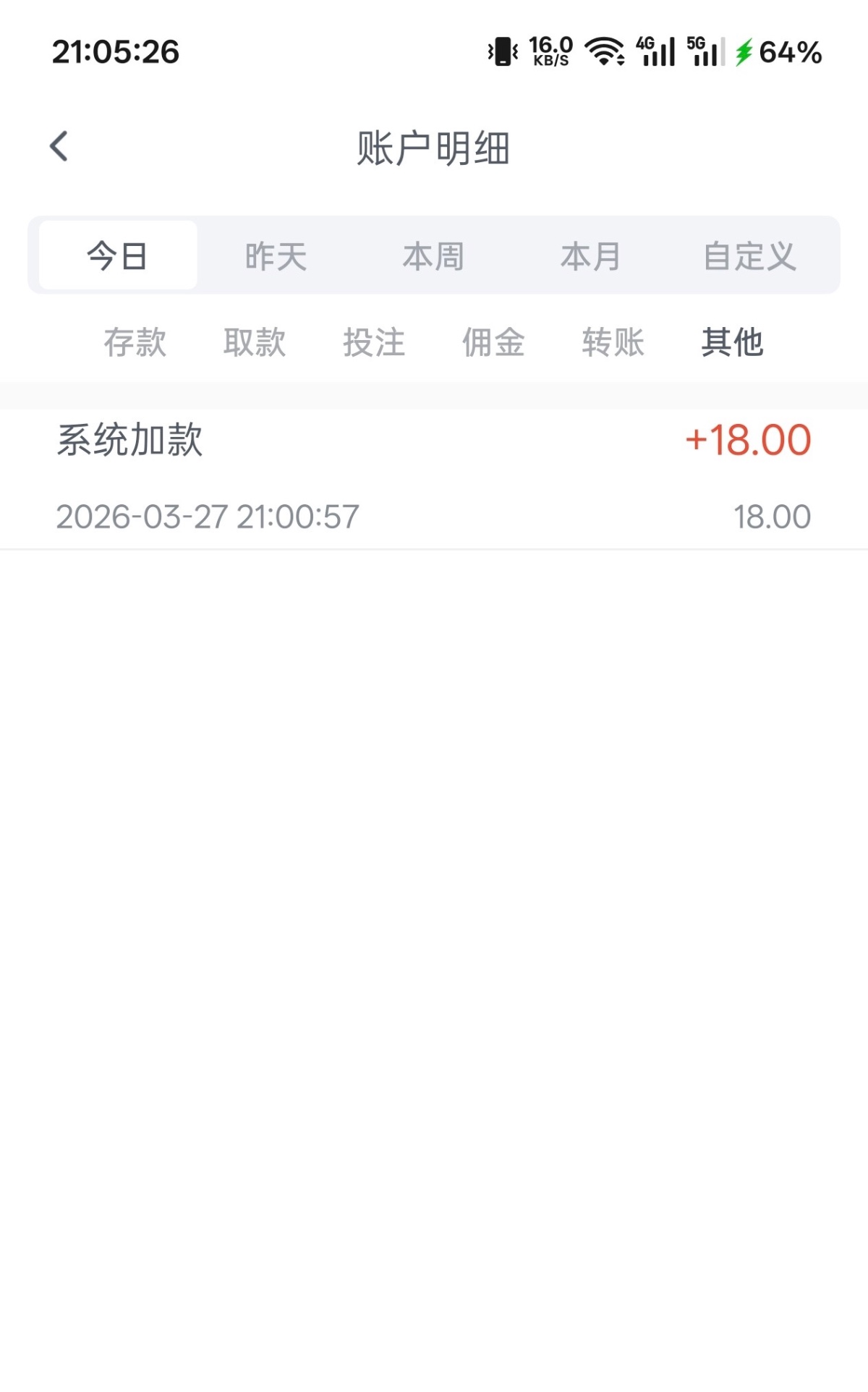View 佣金 records
The image size is (868, 1392).
(x=493, y=342)
